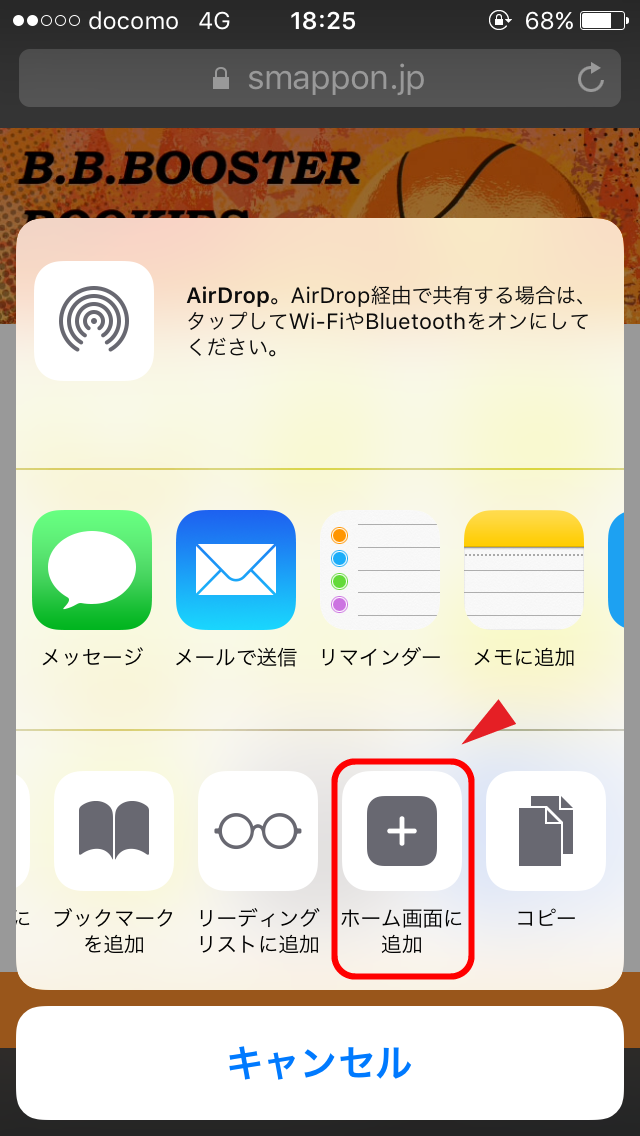Share via メッセージ app
The height and width of the screenshot is (1136, 640).
[x=92, y=571]
